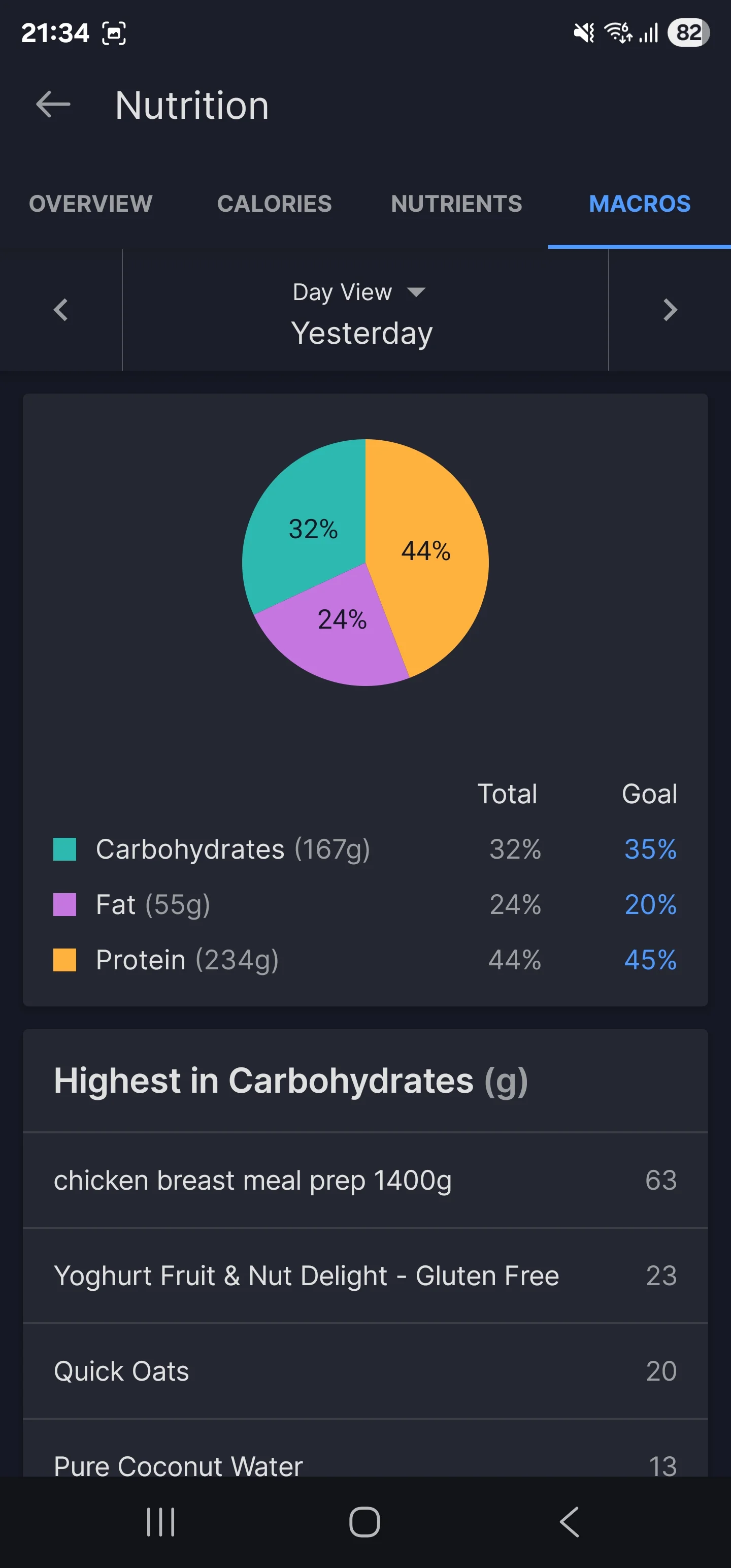Screen dimensions: 731x1568
Task: Go to the previous day
Action: click(60, 310)
